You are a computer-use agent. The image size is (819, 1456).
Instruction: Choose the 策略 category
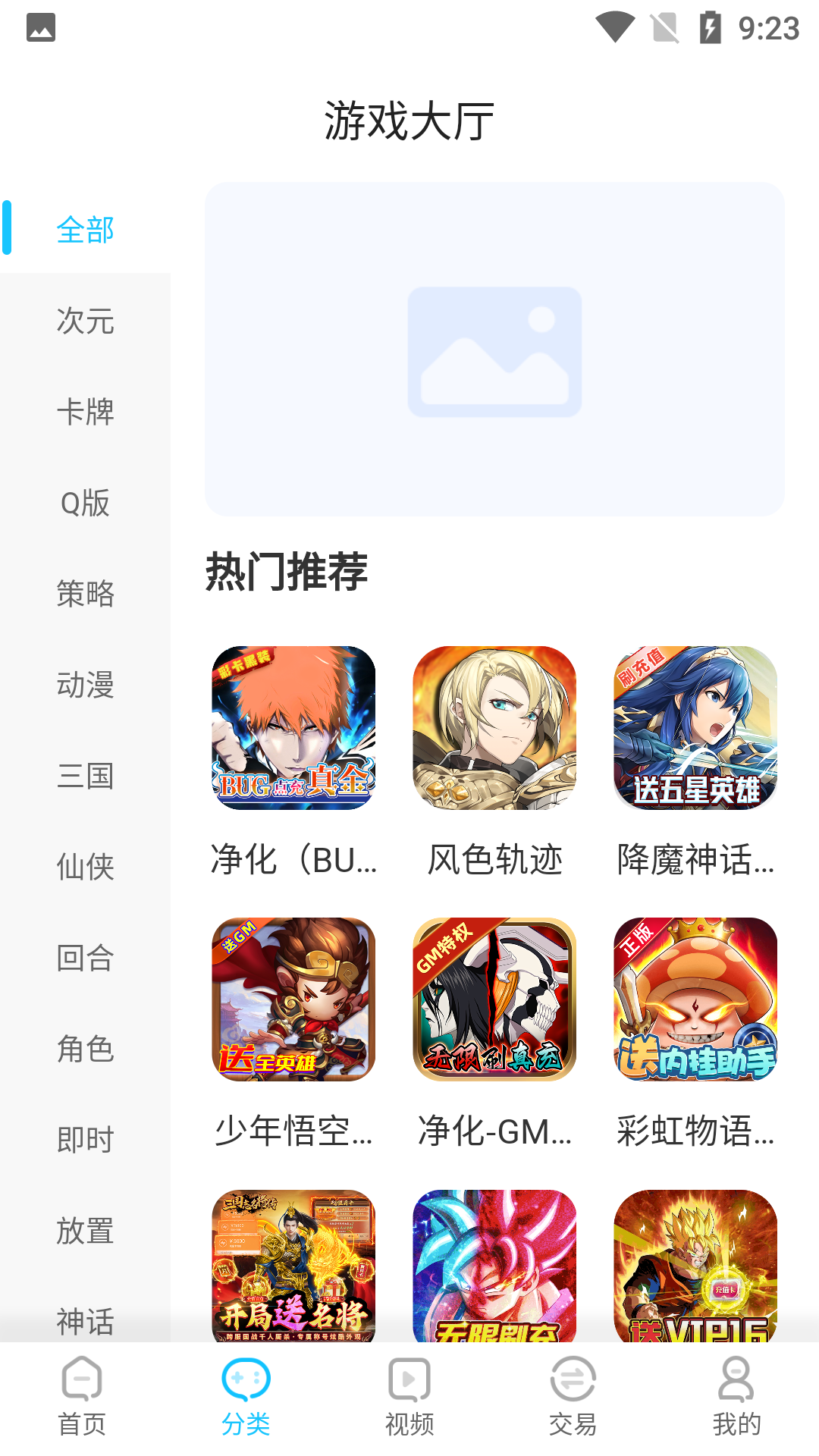[x=85, y=594]
